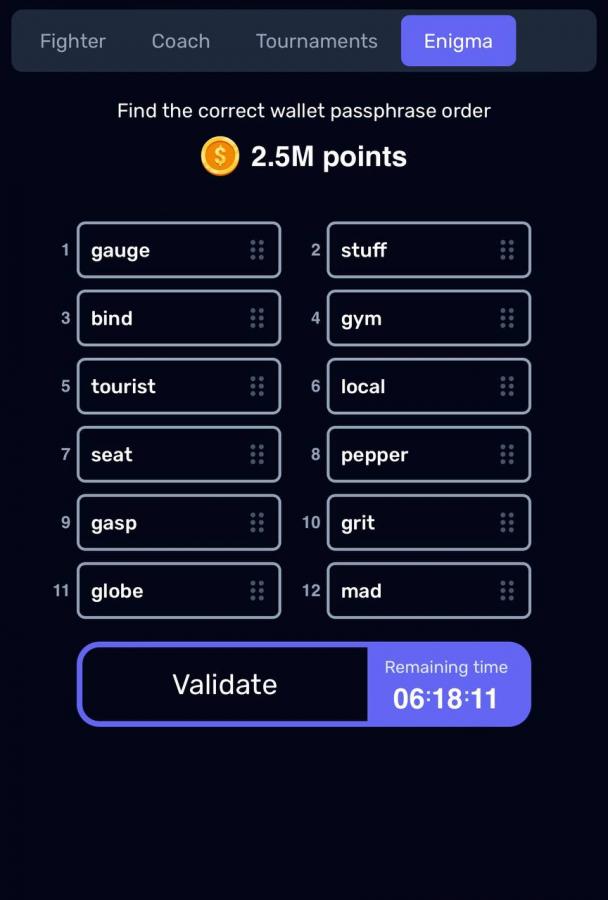Image resolution: width=608 pixels, height=900 pixels.
Task: Go to the Tournaments tab
Action: [x=317, y=41]
